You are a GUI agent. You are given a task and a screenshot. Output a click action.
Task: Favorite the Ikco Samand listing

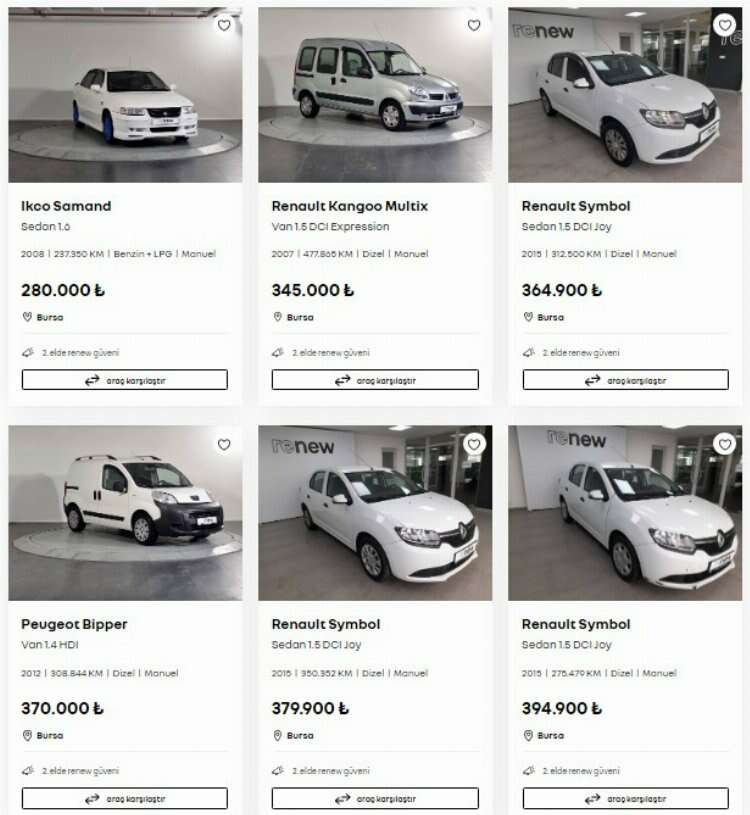click(224, 25)
